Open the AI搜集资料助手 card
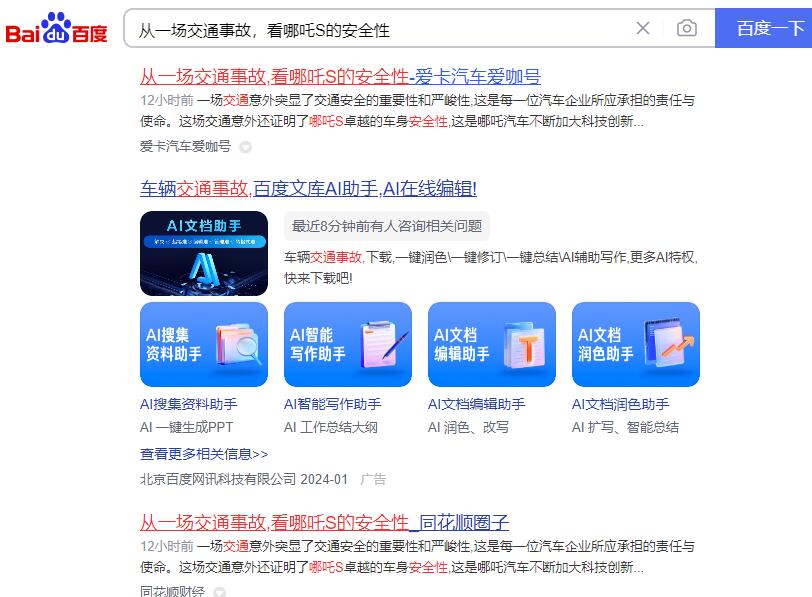 (204, 344)
